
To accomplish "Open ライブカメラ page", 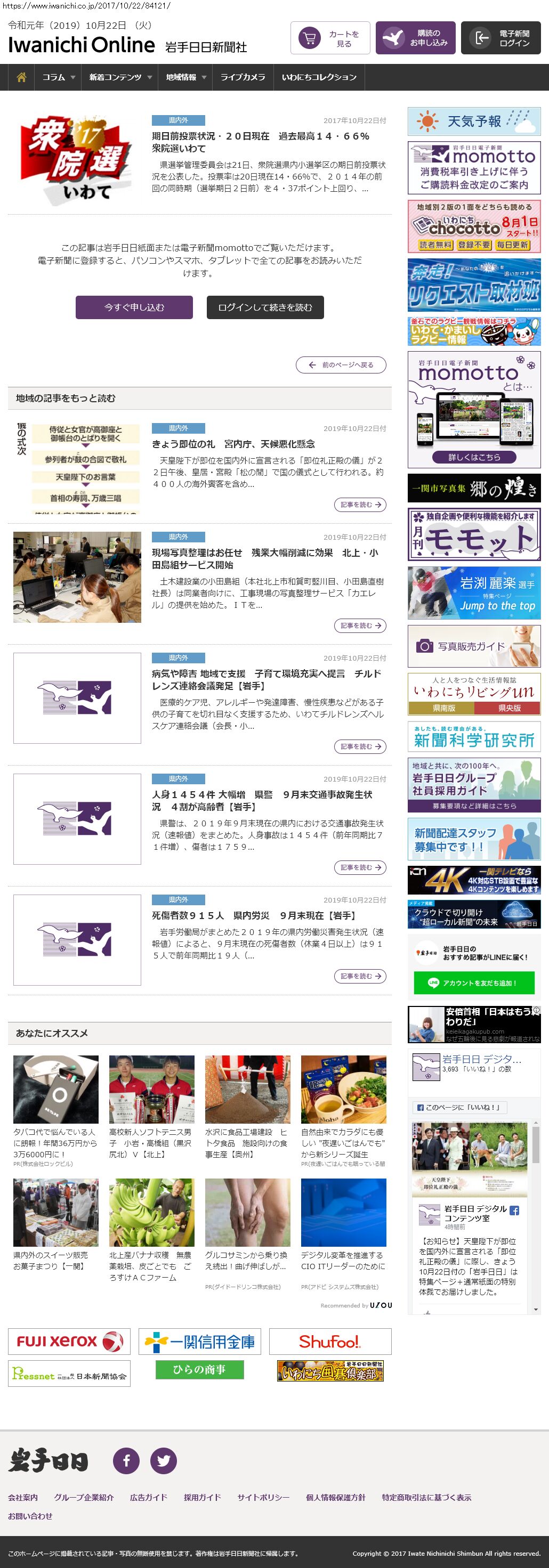I will [242, 77].
